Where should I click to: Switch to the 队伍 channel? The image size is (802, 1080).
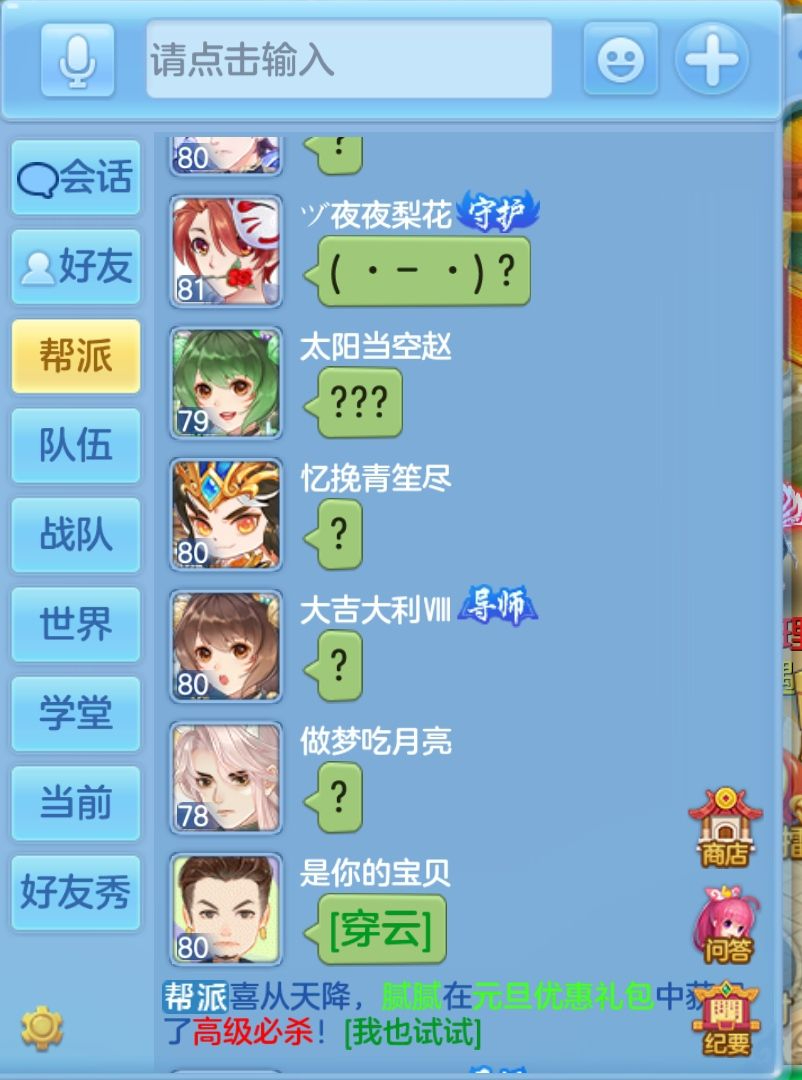click(76, 445)
